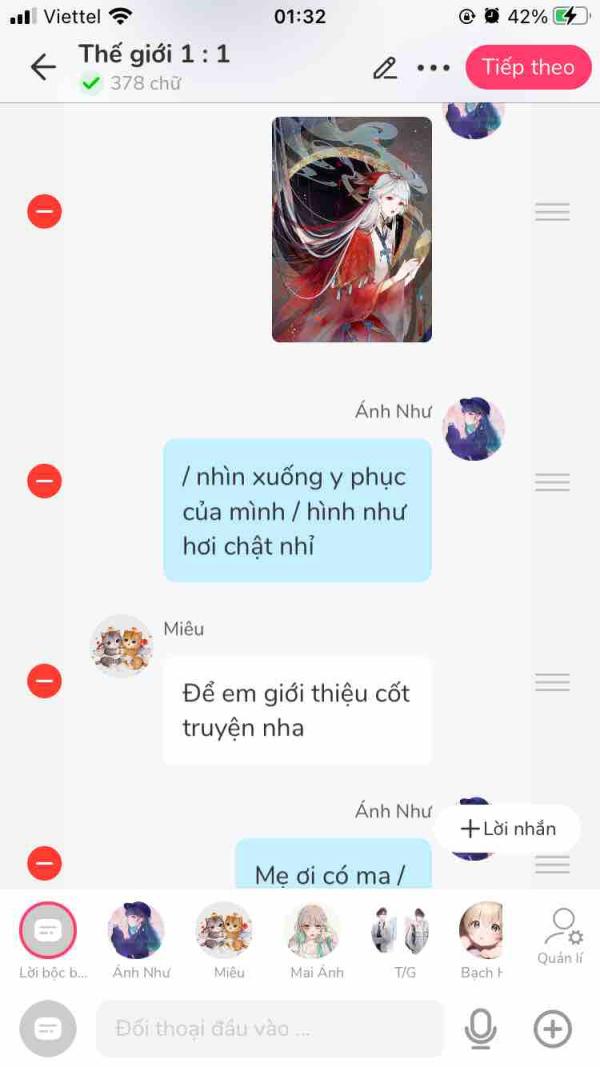Open the shared anime artwork image
Viewport: 600px width, 1067px height.
point(352,229)
